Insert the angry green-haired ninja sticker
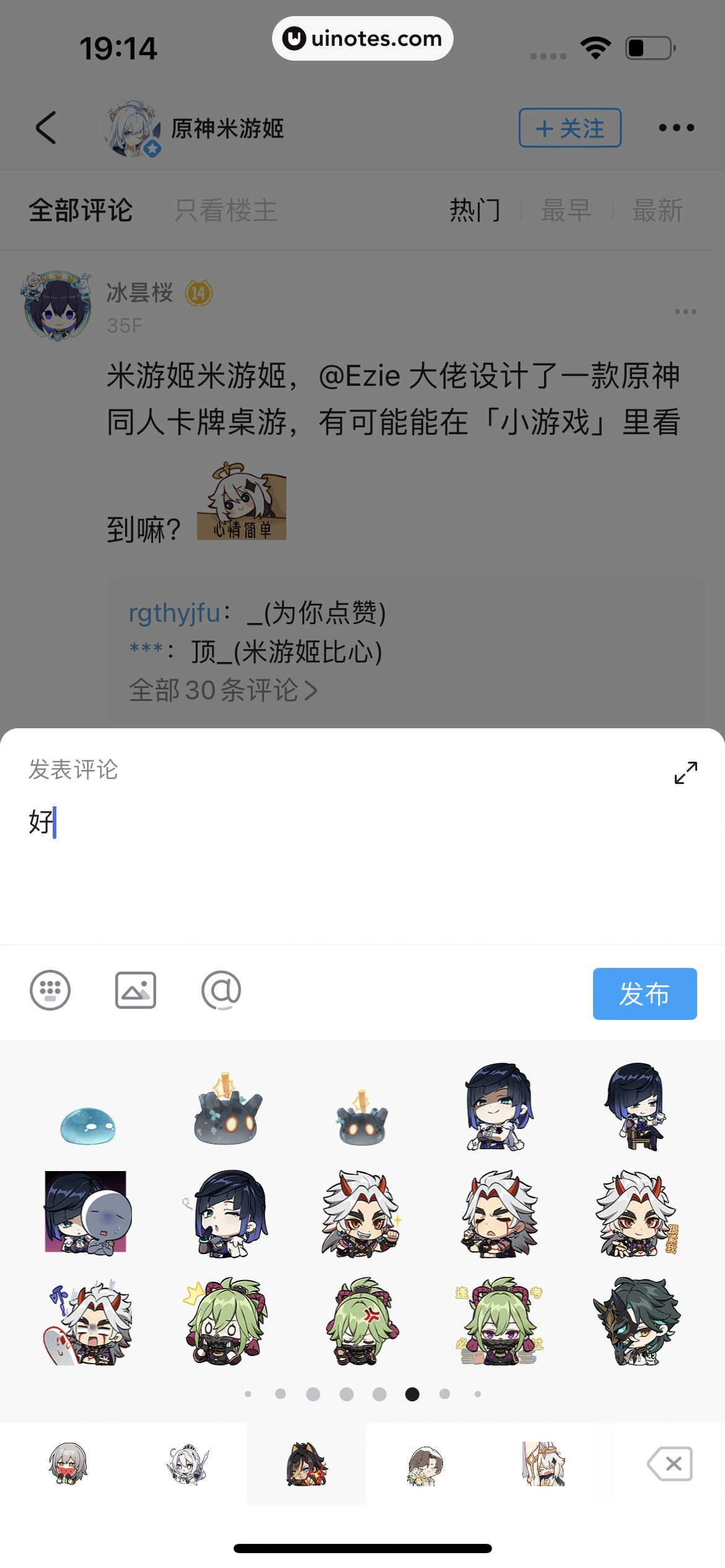The image size is (725, 1568). pyautogui.click(x=362, y=1321)
